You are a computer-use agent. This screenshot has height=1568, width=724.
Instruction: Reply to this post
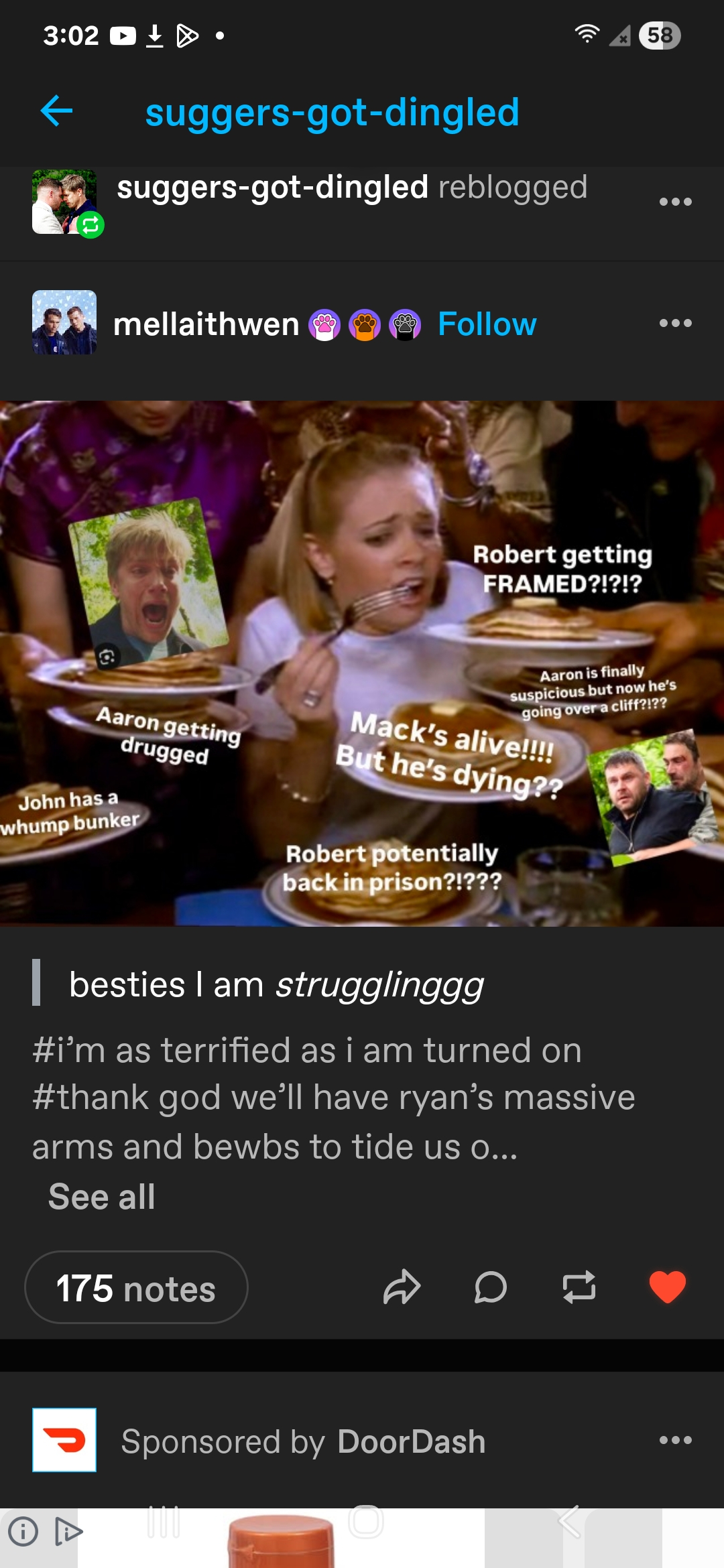[490, 1287]
